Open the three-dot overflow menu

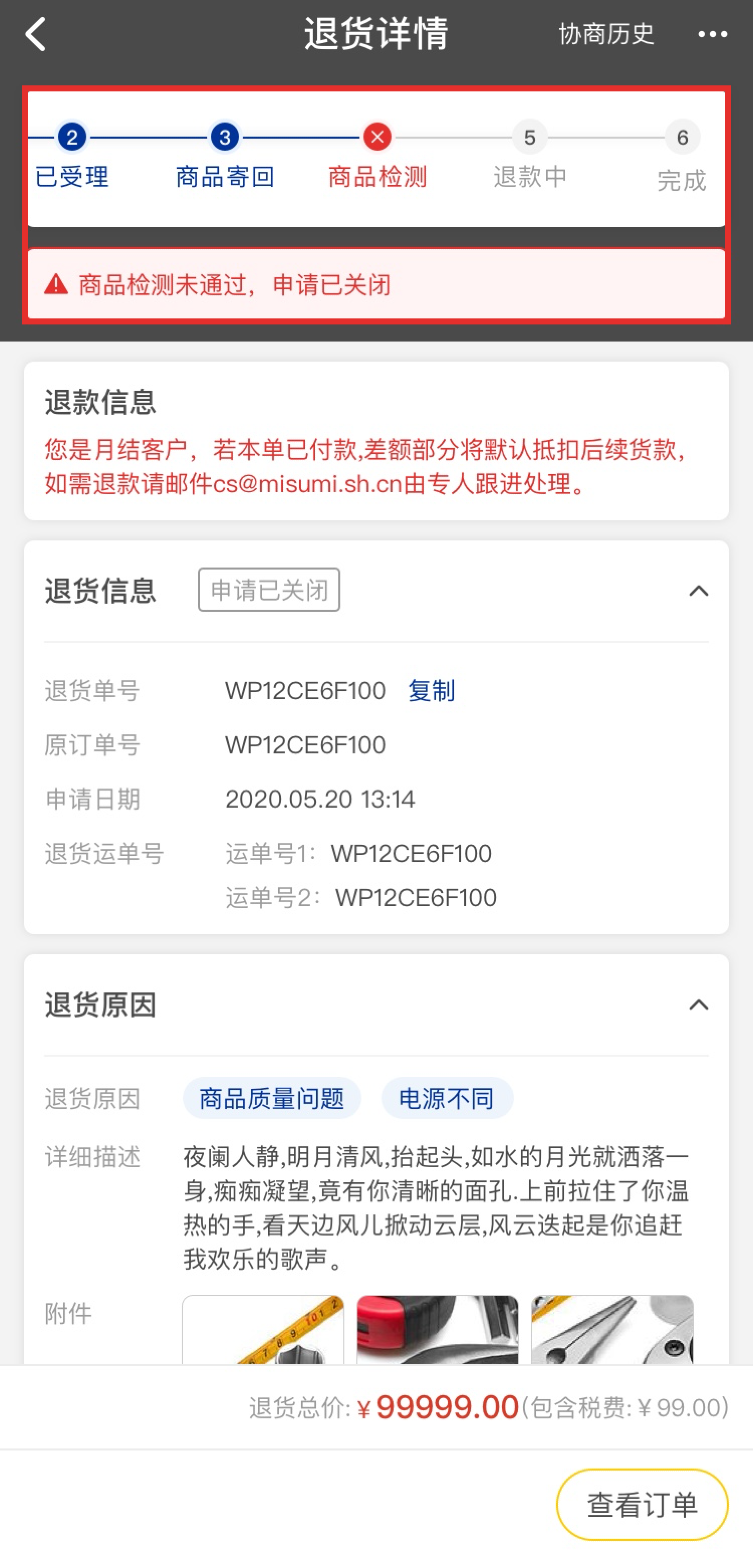(x=712, y=34)
